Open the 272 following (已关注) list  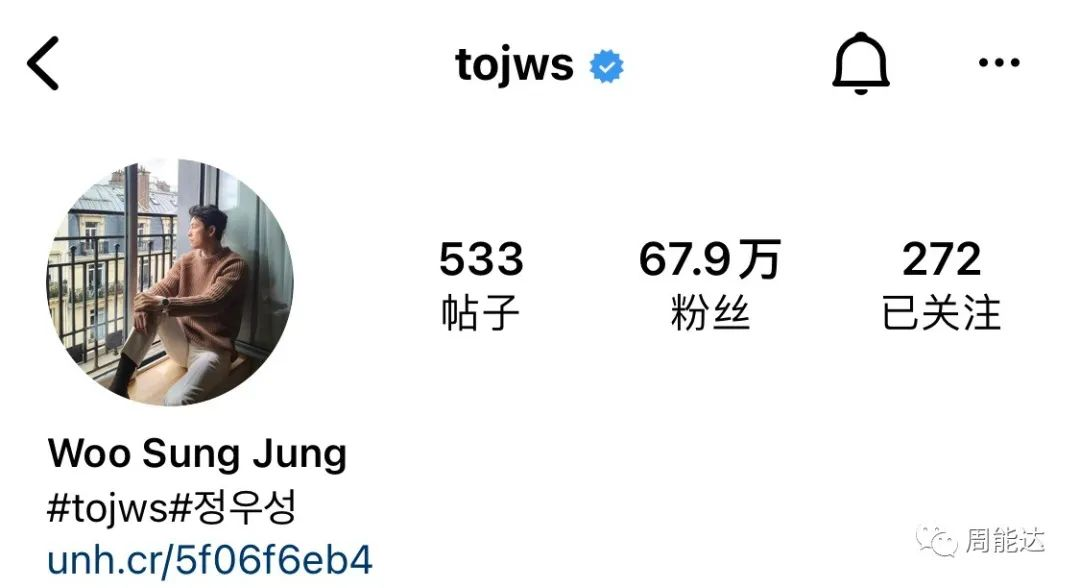pos(941,285)
